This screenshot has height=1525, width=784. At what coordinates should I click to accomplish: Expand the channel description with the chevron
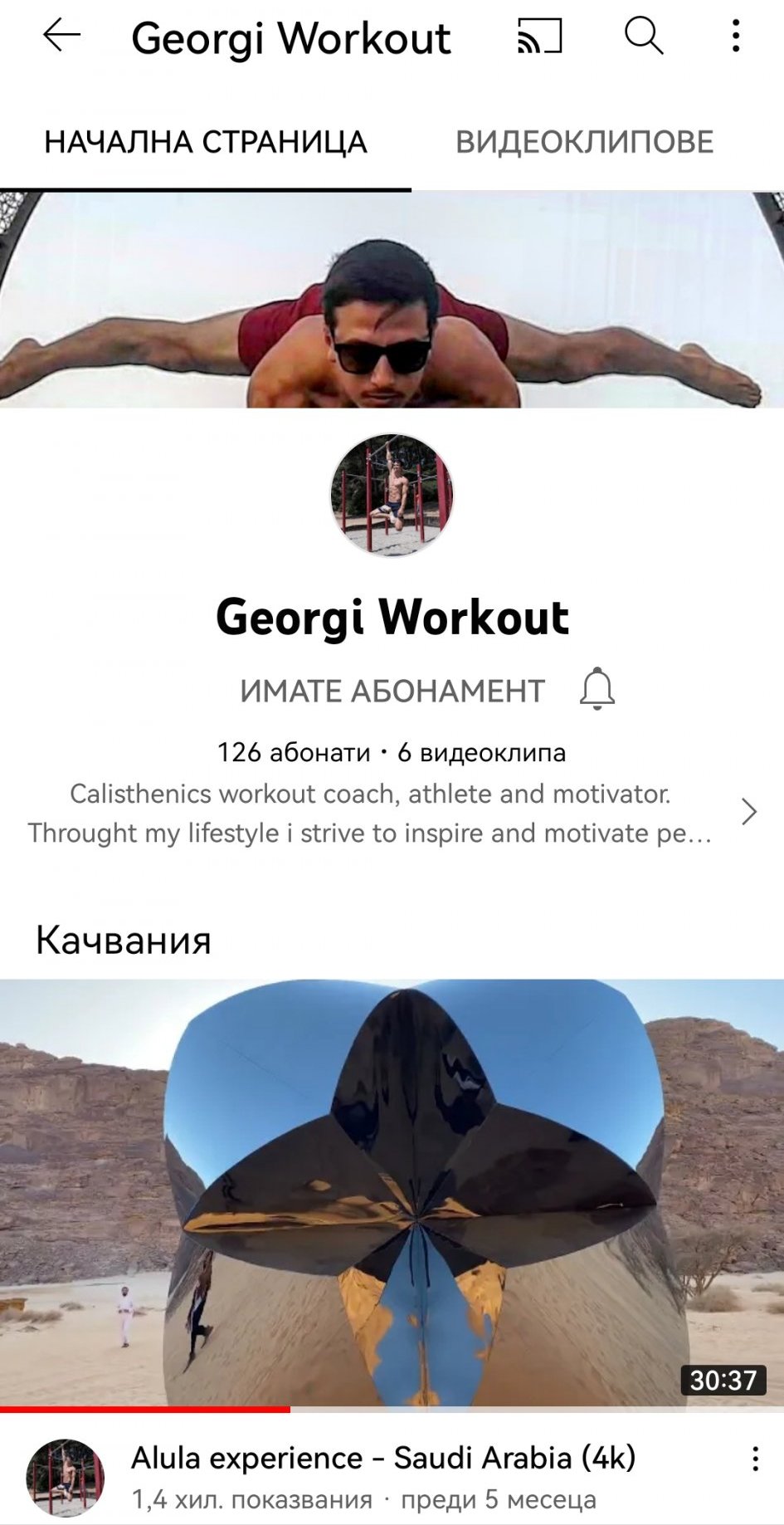pos(748,812)
